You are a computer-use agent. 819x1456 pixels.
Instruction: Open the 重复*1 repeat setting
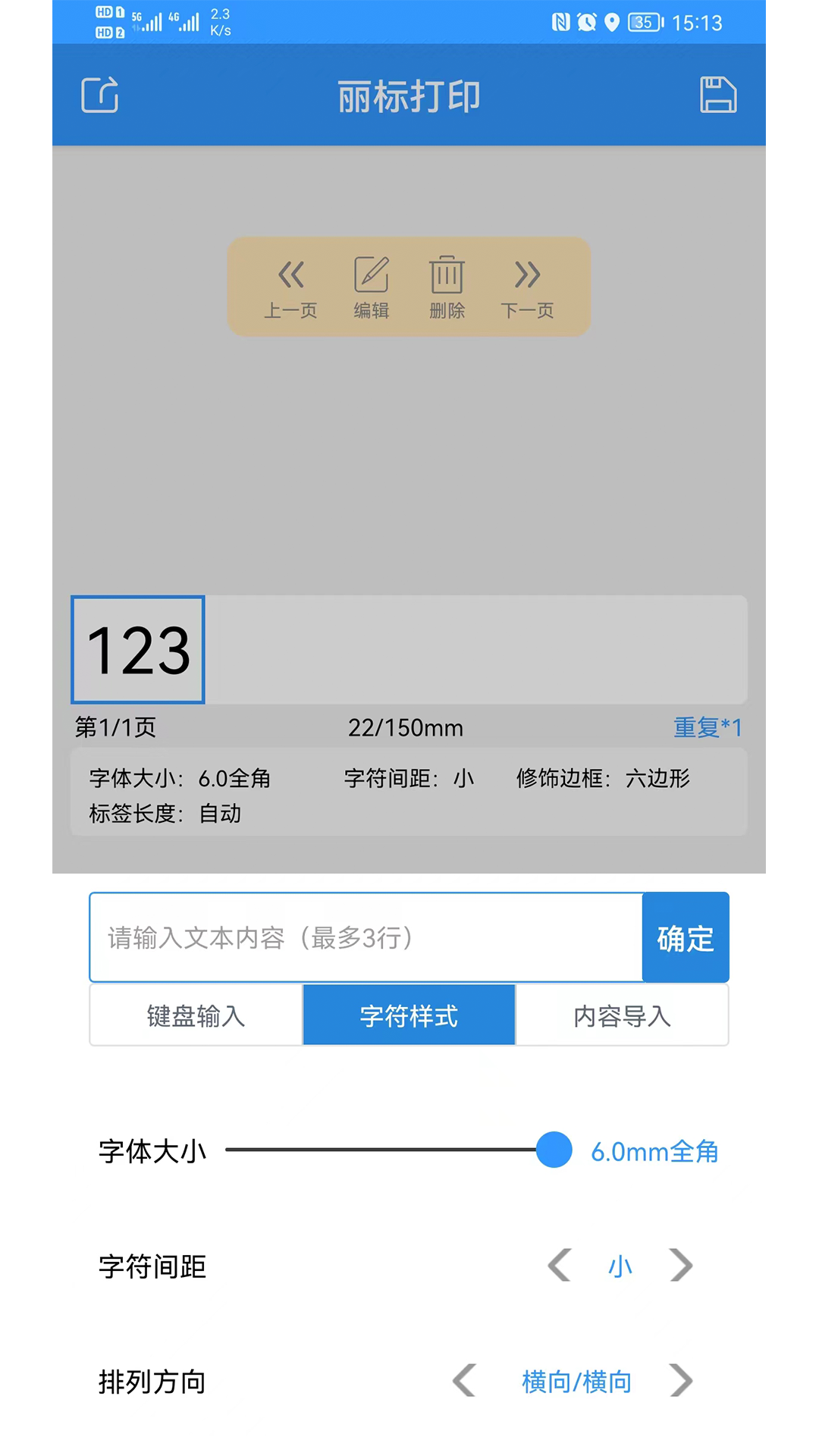coord(707,727)
